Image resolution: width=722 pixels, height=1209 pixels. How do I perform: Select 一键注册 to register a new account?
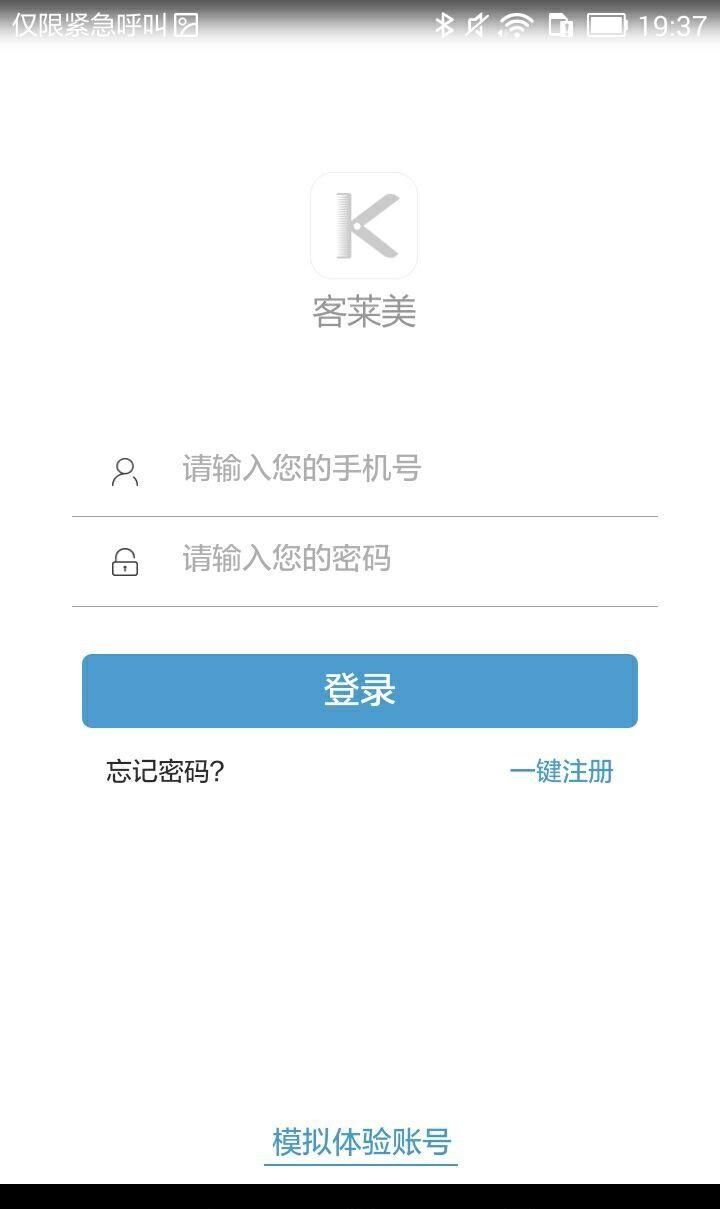click(562, 771)
